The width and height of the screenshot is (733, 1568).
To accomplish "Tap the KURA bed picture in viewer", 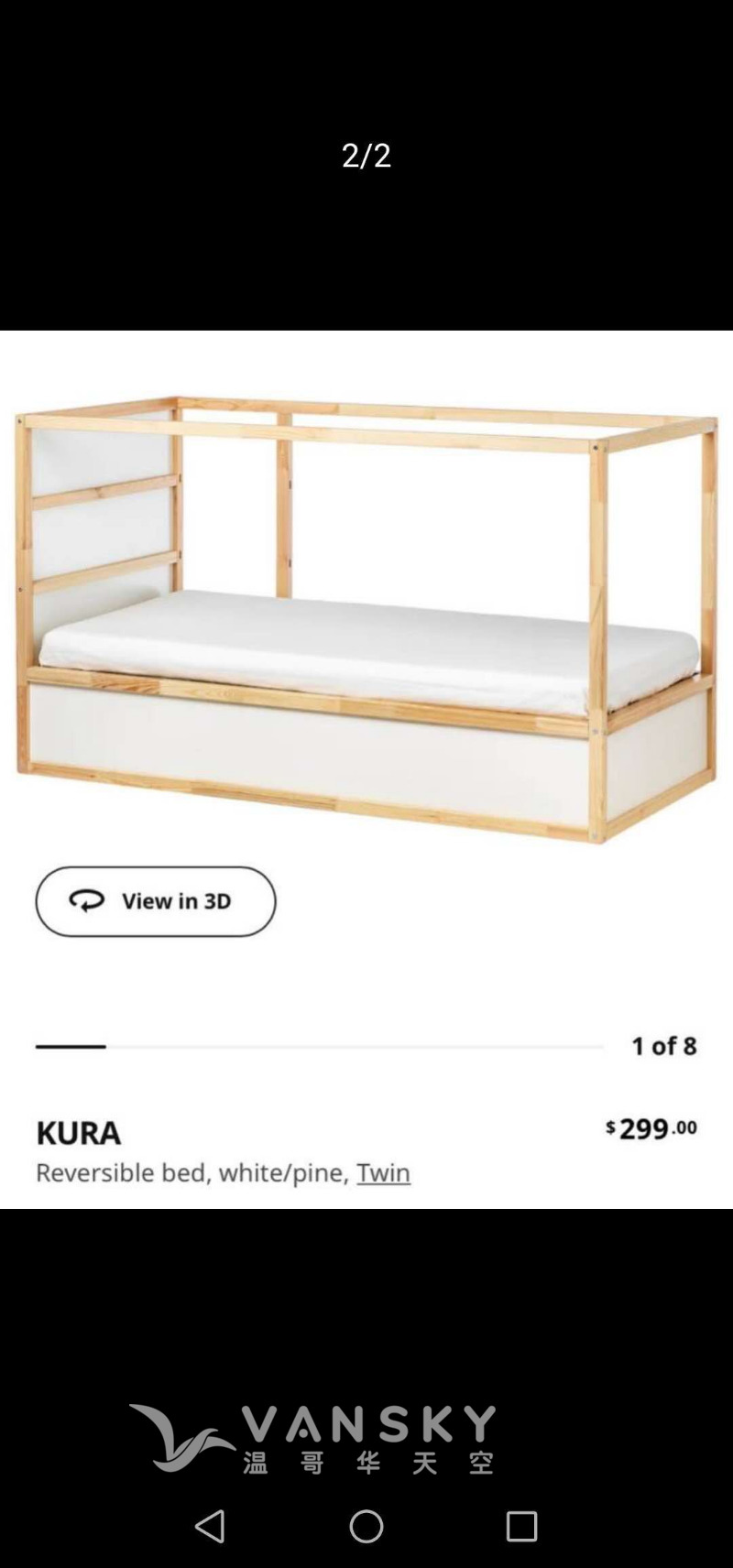I will pyautogui.click(x=366, y=623).
